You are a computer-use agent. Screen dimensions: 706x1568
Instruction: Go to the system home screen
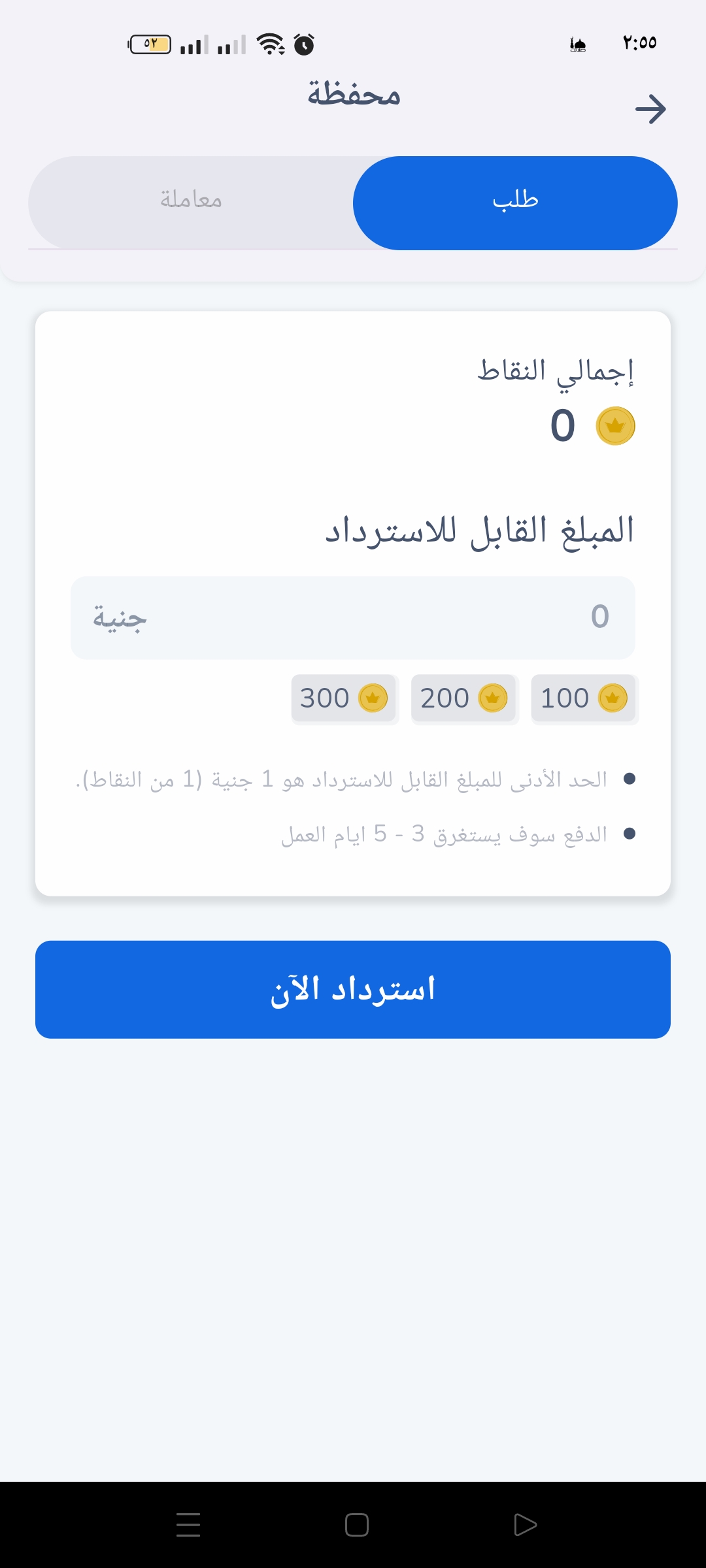[x=357, y=1525]
